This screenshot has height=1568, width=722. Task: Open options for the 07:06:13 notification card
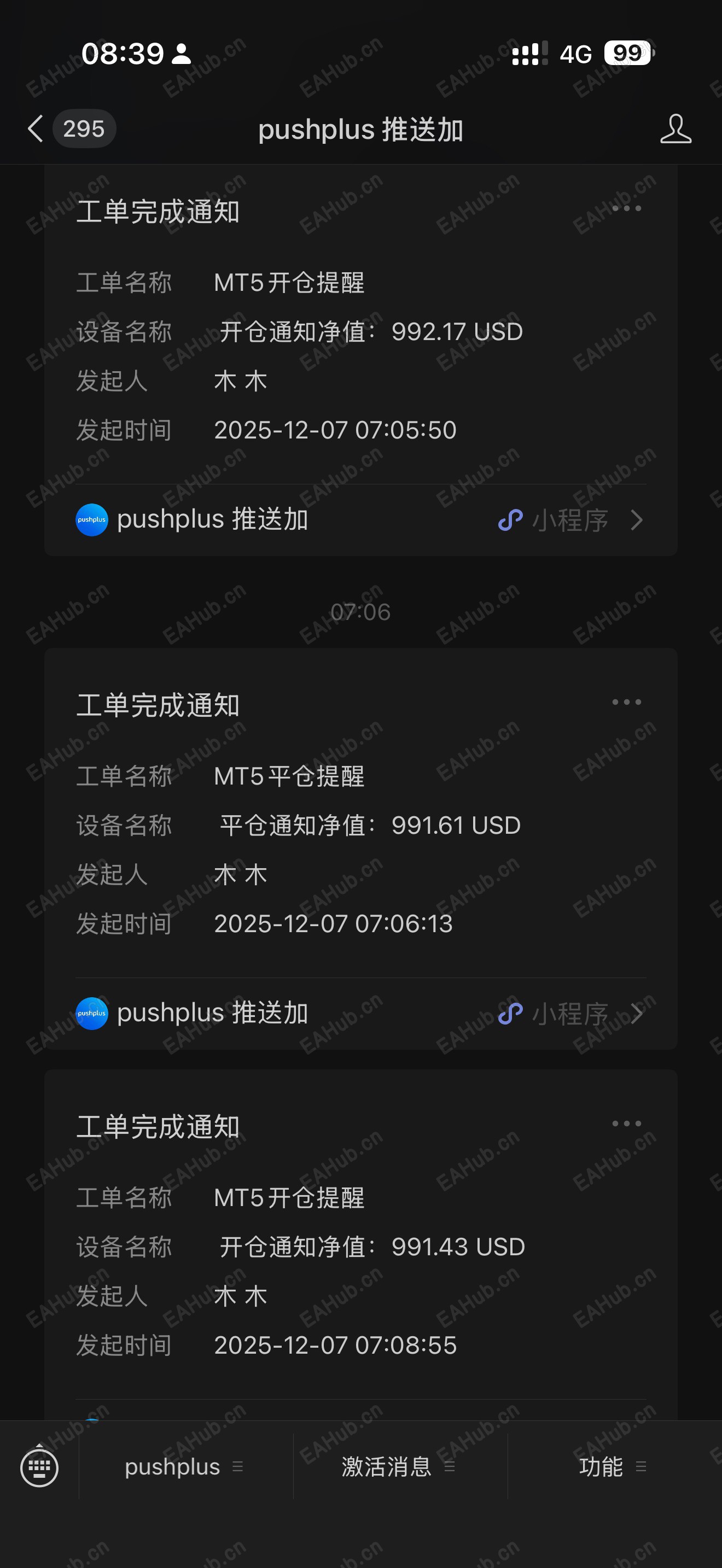[x=626, y=703]
